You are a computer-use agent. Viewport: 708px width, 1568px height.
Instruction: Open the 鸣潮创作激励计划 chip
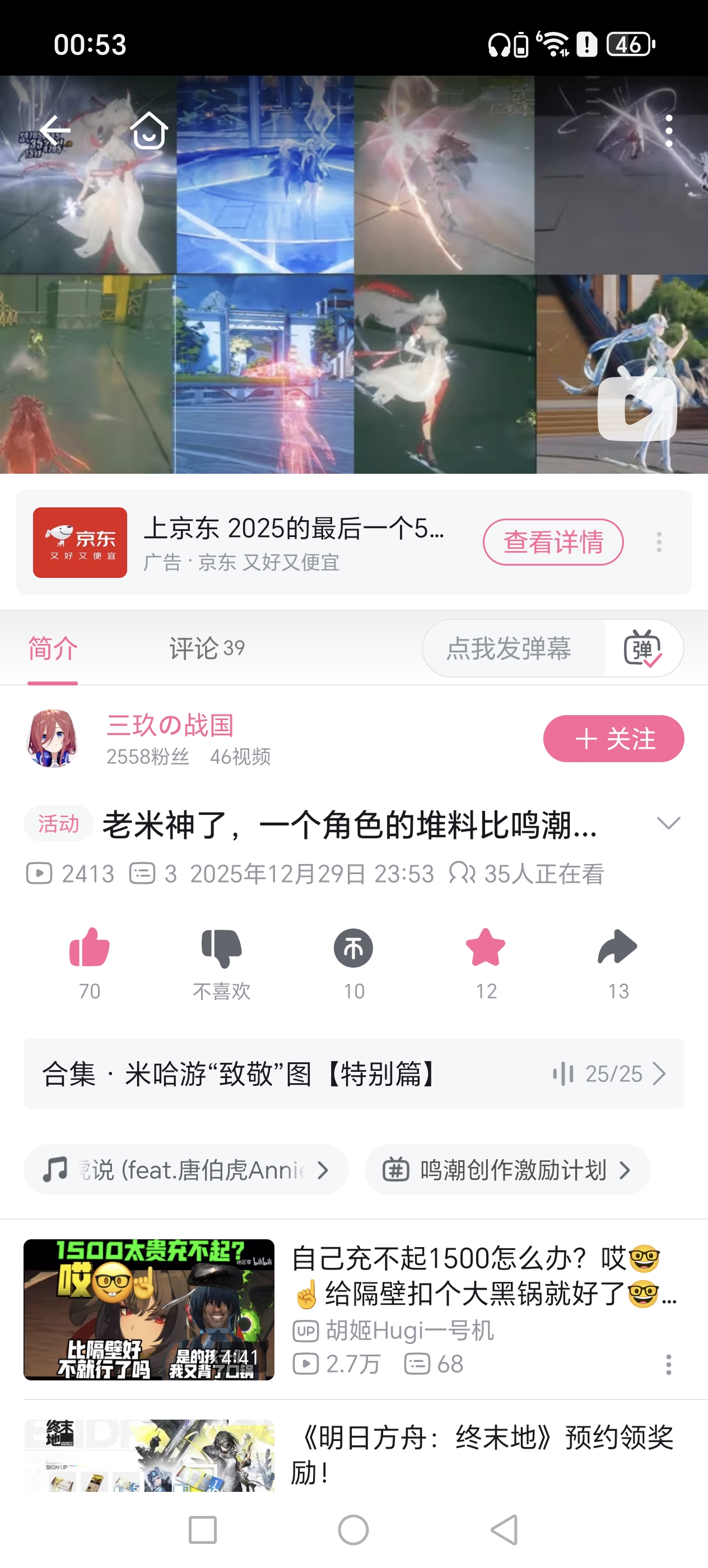[506, 1170]
